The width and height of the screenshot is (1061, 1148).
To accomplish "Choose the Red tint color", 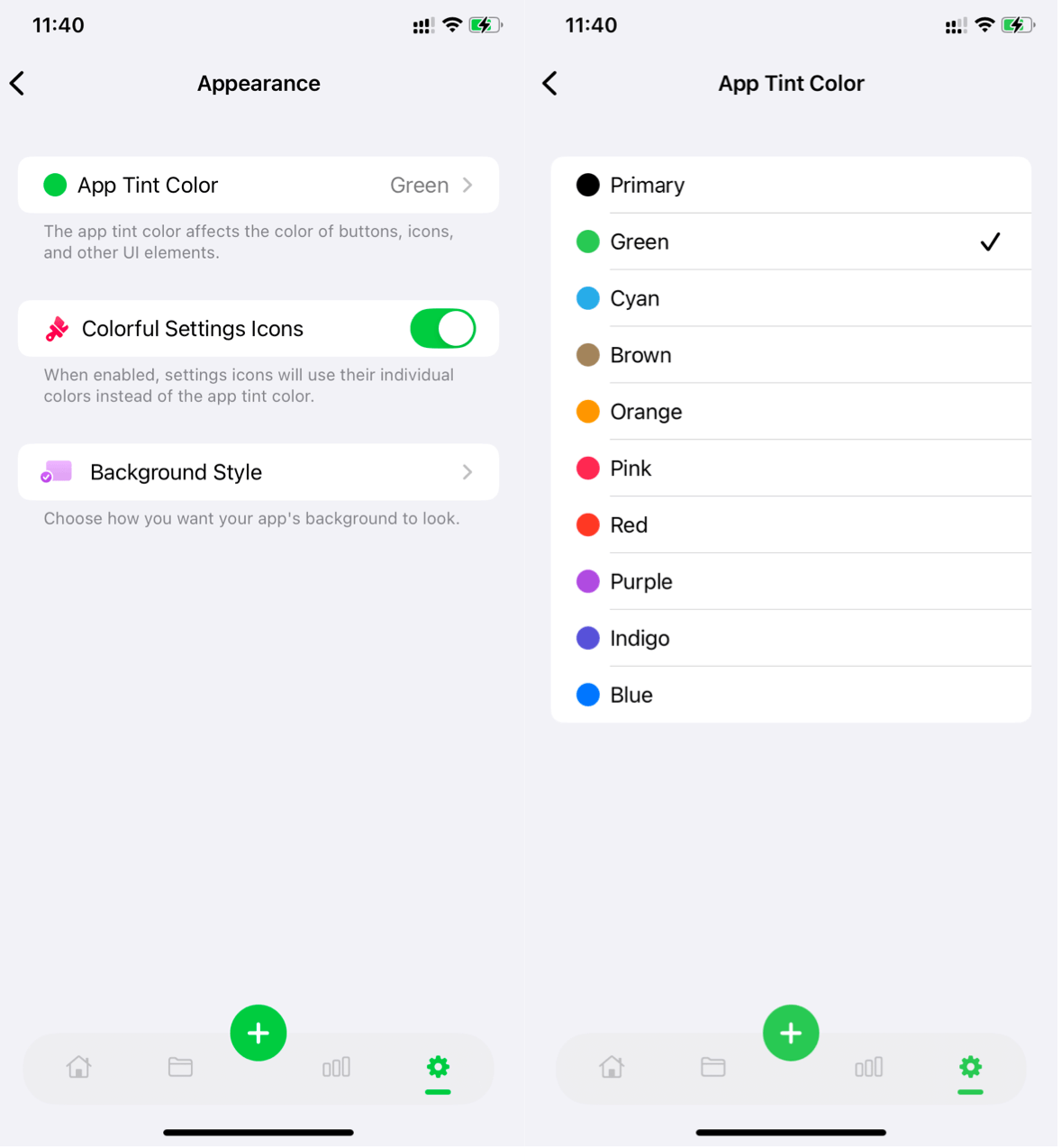I will click(790, 525).
